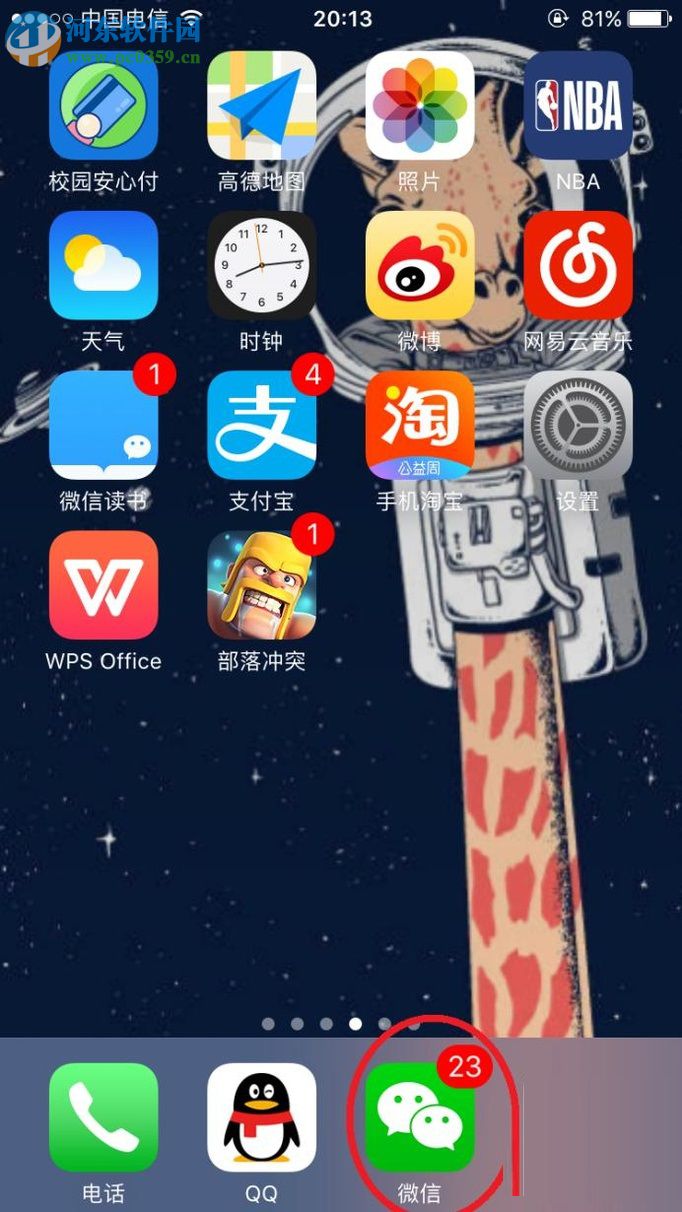Tap the home screen page indicator dots
The image size is (682, 1212).
tap(340, 1024)
